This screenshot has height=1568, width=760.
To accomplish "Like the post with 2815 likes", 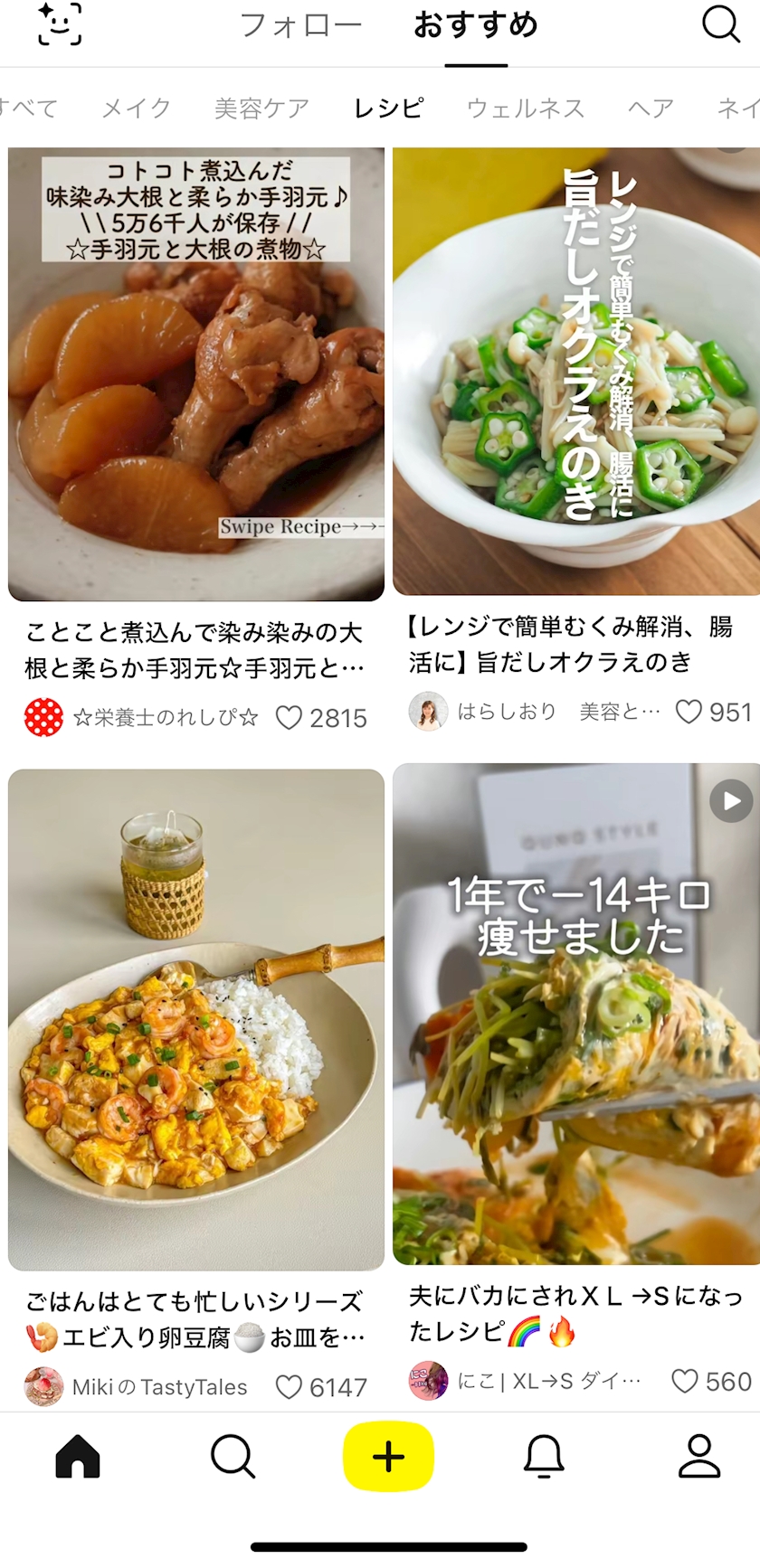I will pos(289,718).
